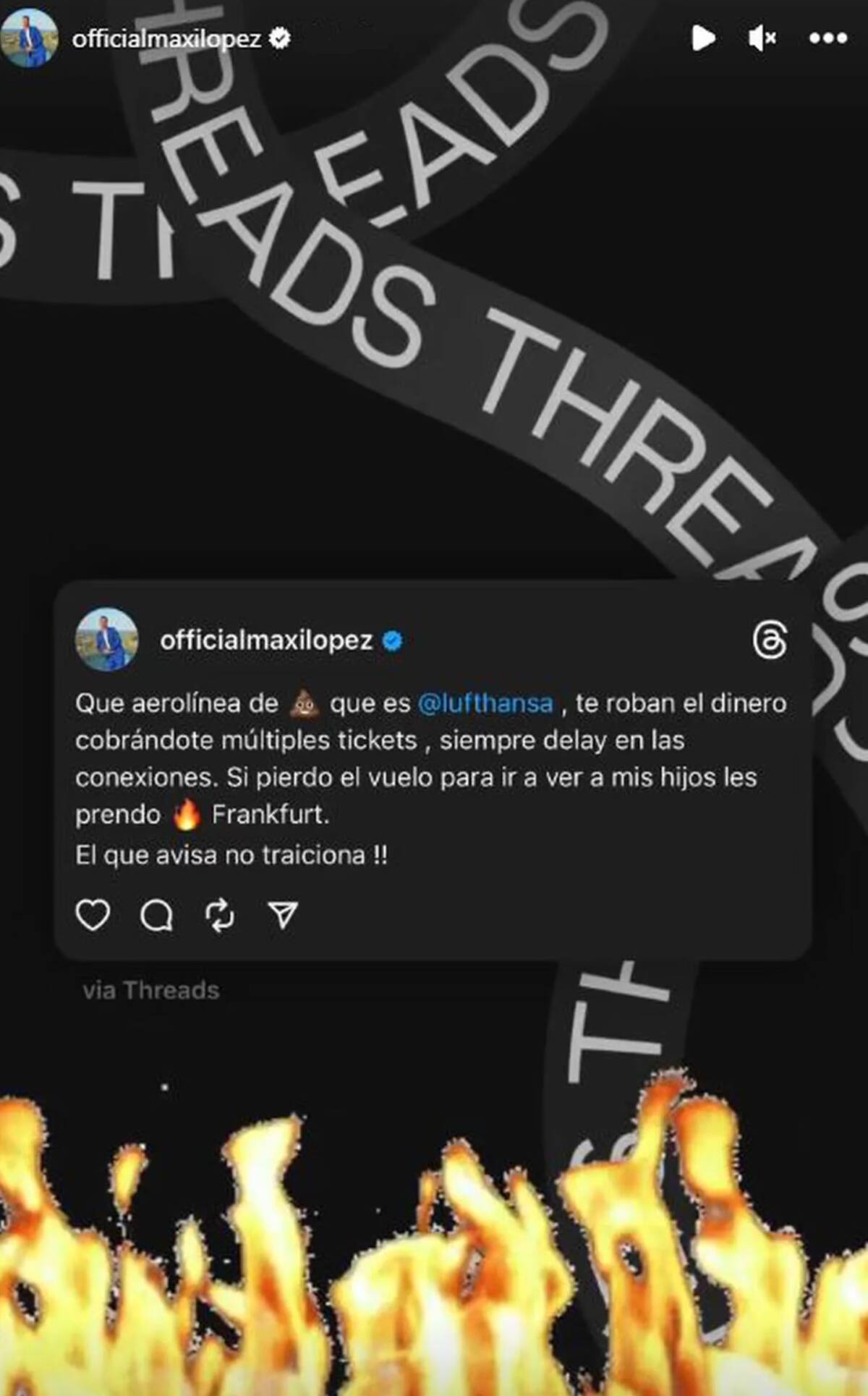Screen dimensions: 868x1396
Task: Tap the flames graphic at the bottom
Action: pos(434,1266)
